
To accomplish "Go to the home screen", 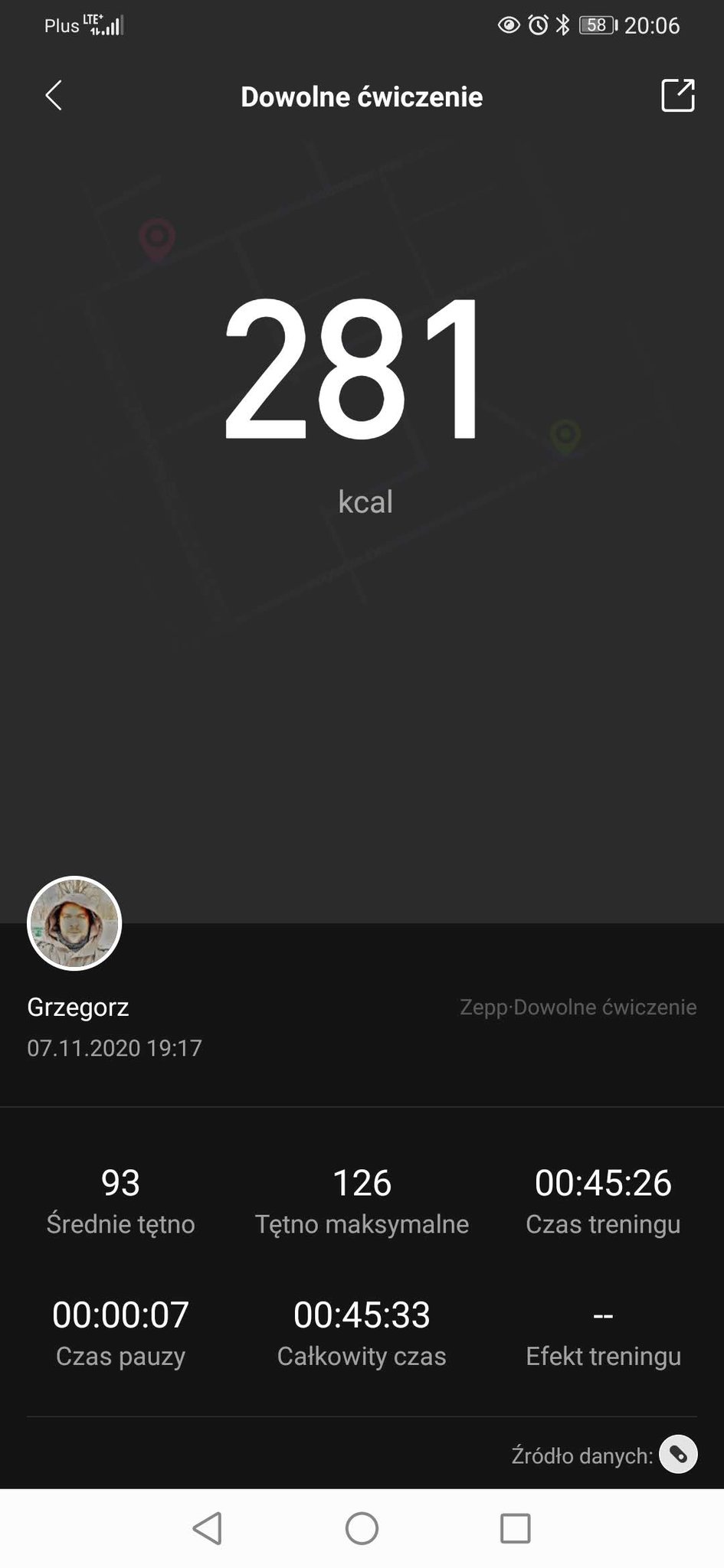I will tap(362, 1528).
